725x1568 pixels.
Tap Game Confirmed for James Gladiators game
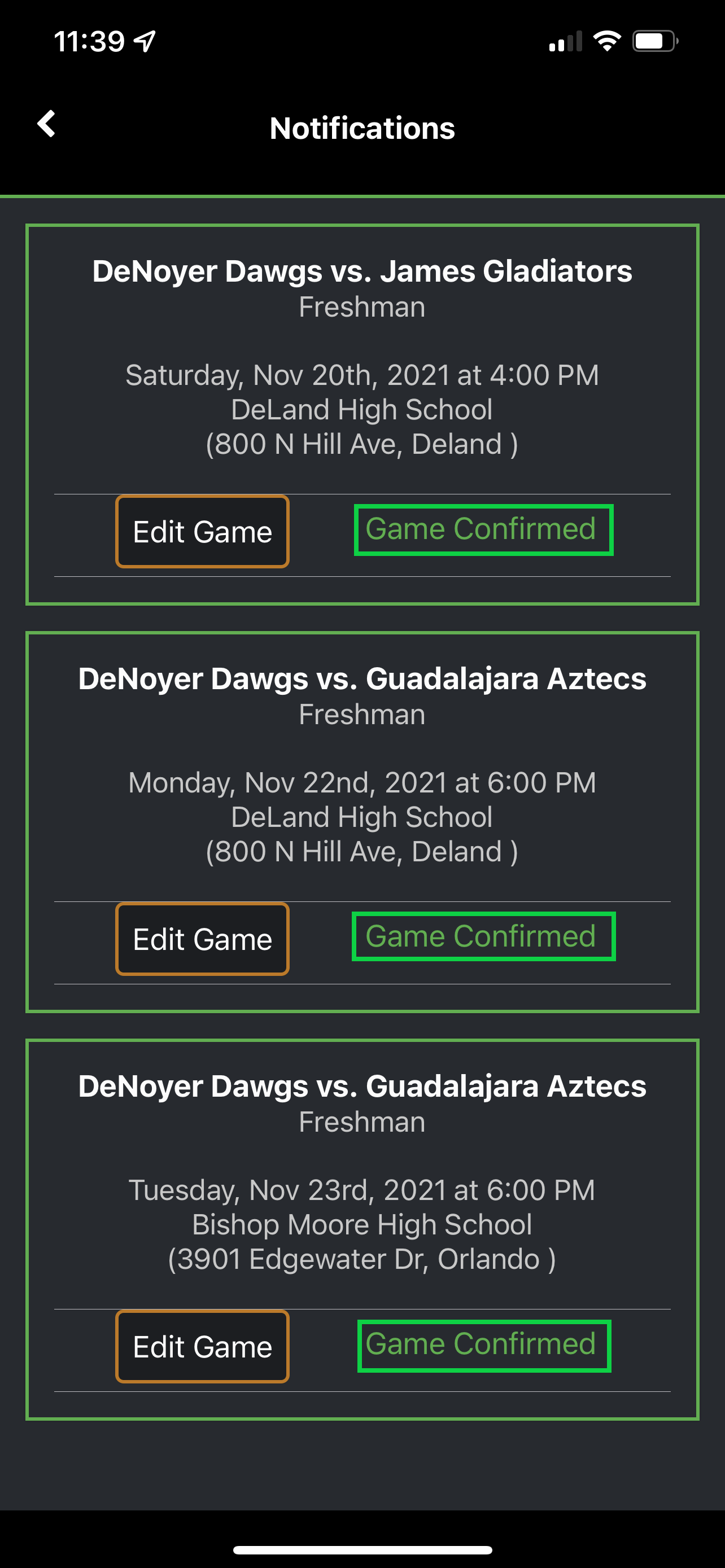pyautogui.click(x=483, y=529)
